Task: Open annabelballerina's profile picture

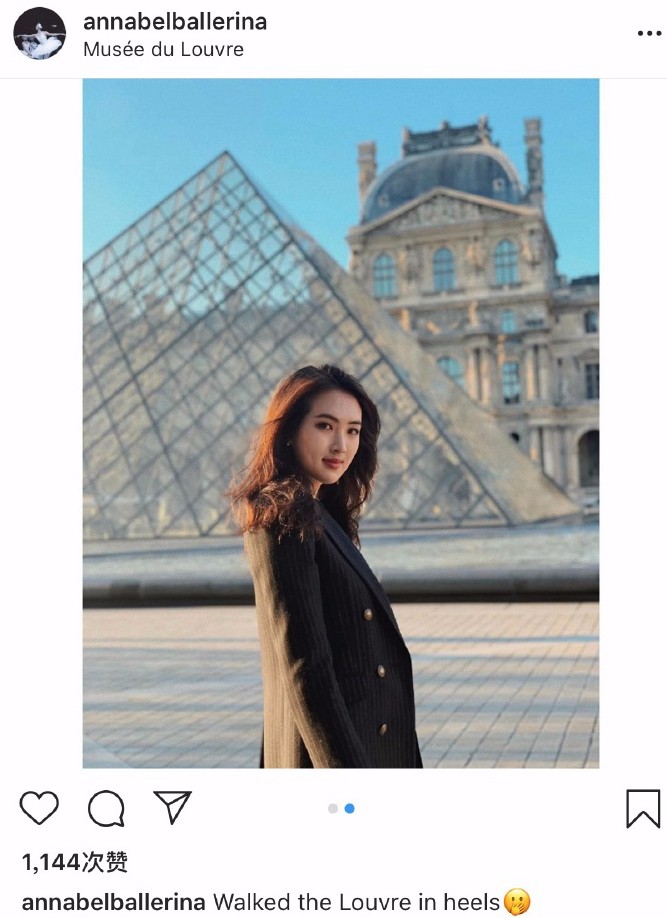Action: click(x=39, y=33)
